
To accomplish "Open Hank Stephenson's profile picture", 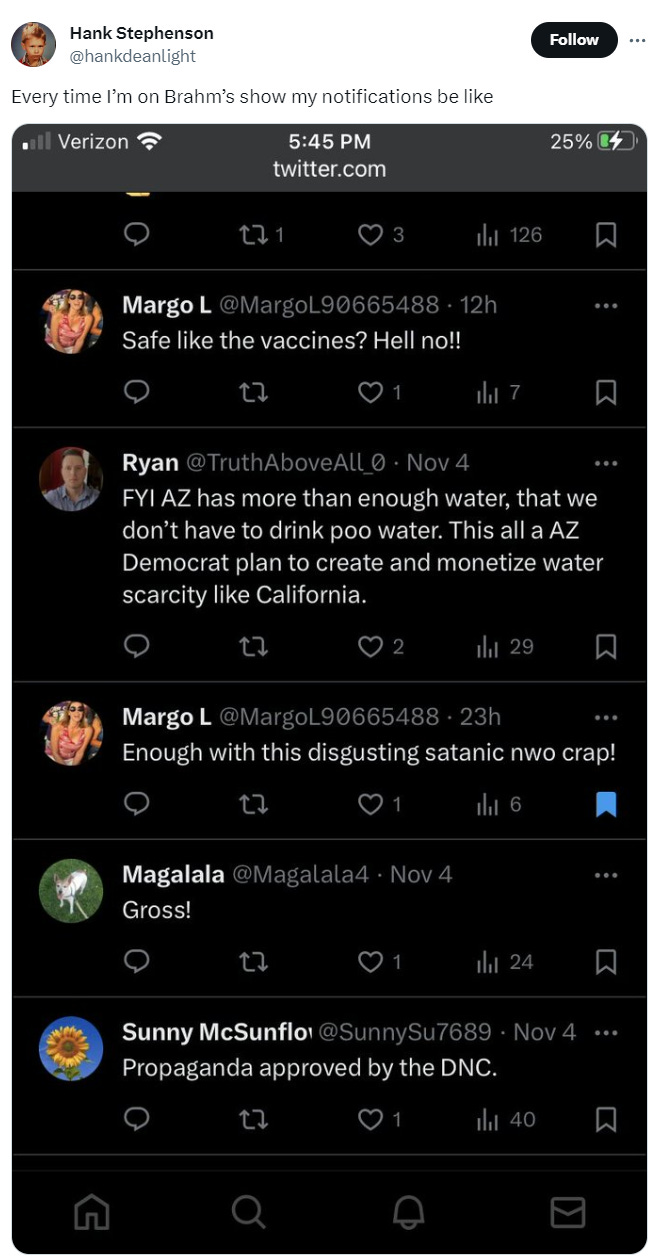I will 33,44.
